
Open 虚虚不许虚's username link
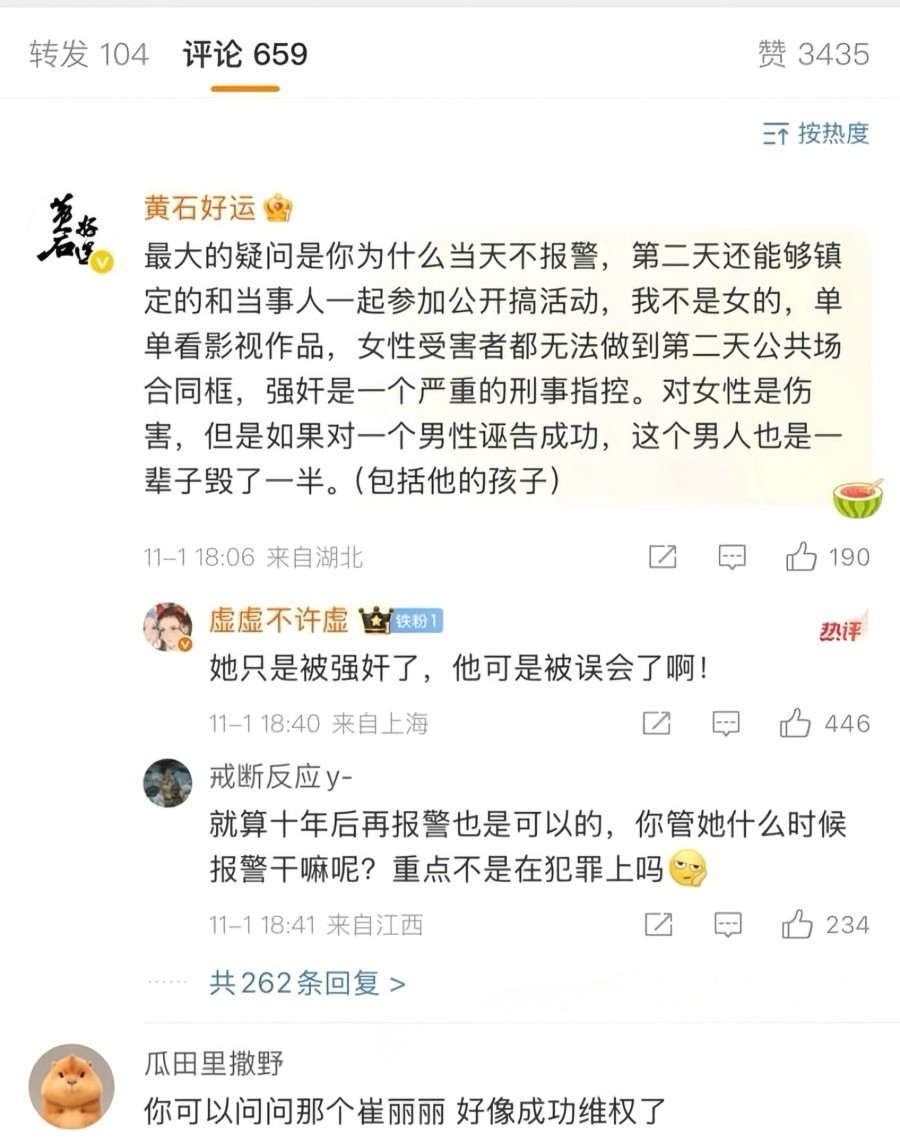[278, 621]
